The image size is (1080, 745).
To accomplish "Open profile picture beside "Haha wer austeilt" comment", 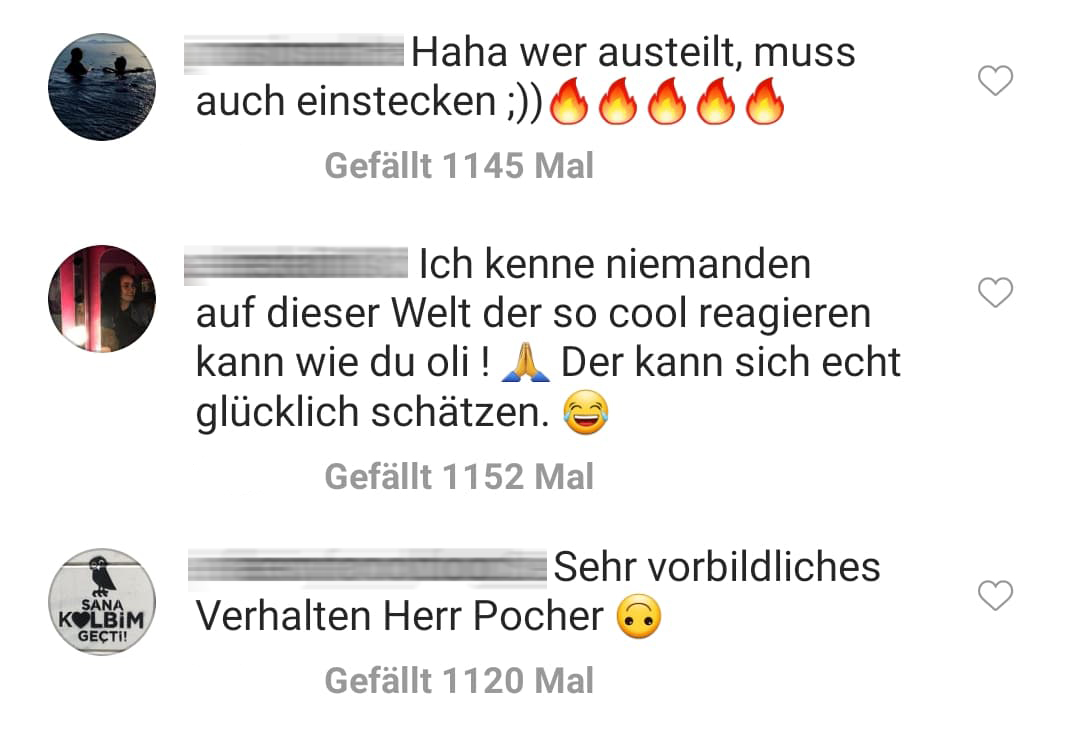I will (102, 87).
